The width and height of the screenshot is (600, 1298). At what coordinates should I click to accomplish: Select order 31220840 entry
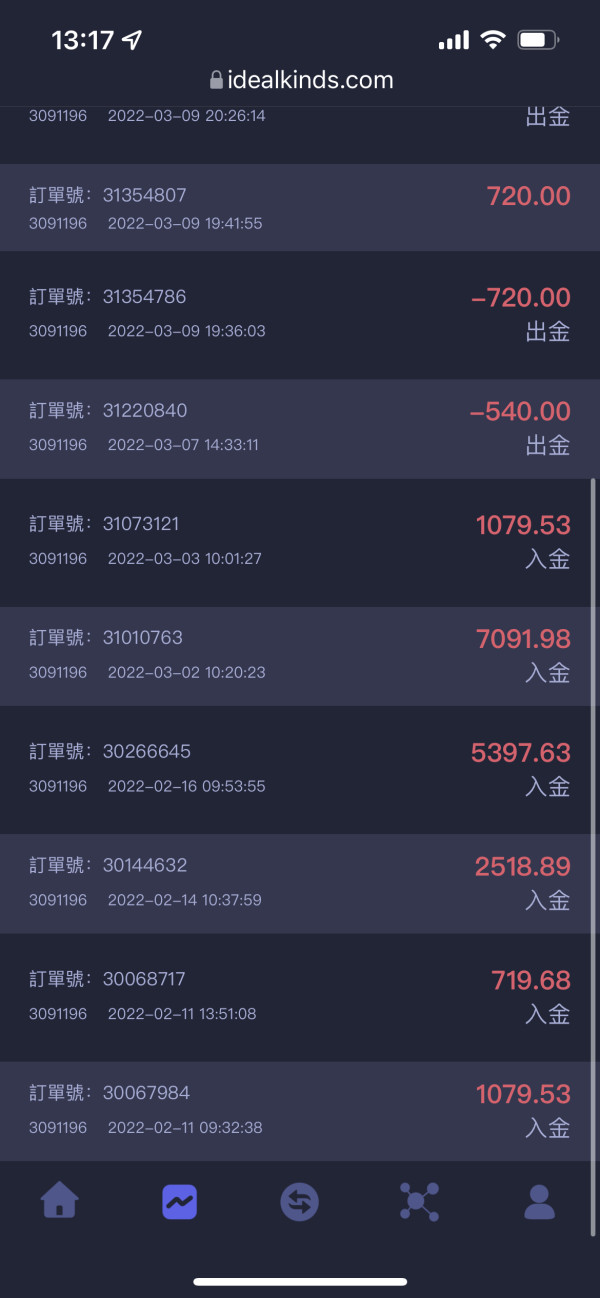coord(300,429)
